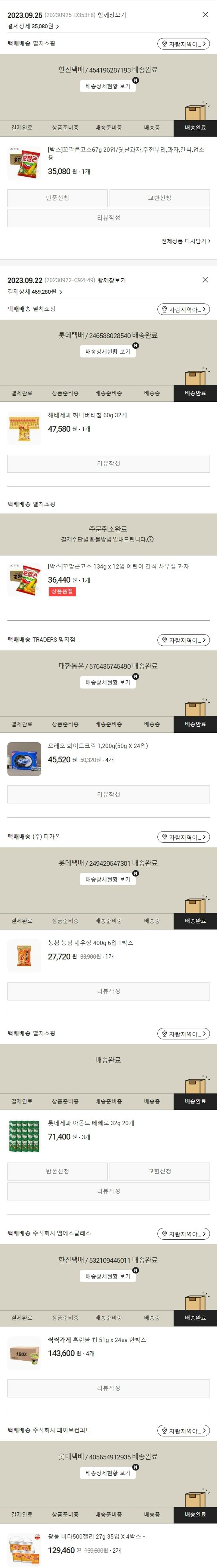Image resolution: width=217 pixels, height=1568 pixels.
Task: View delivery status for 한진택배 454196287193
Action: pyautogui.click(x=108, y=86)
